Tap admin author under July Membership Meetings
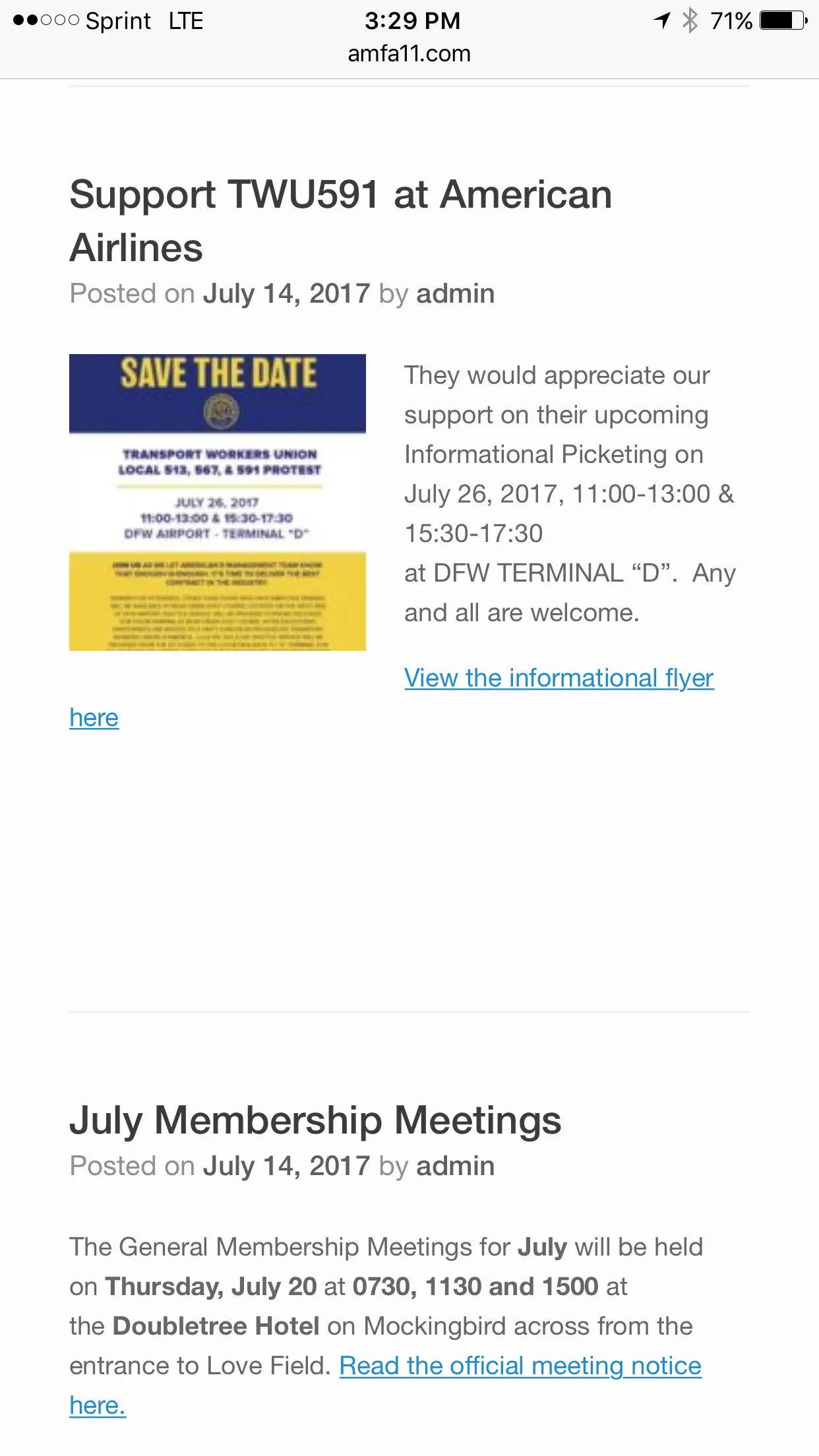Screen dimensions: 819x1456 point(455,1166)
